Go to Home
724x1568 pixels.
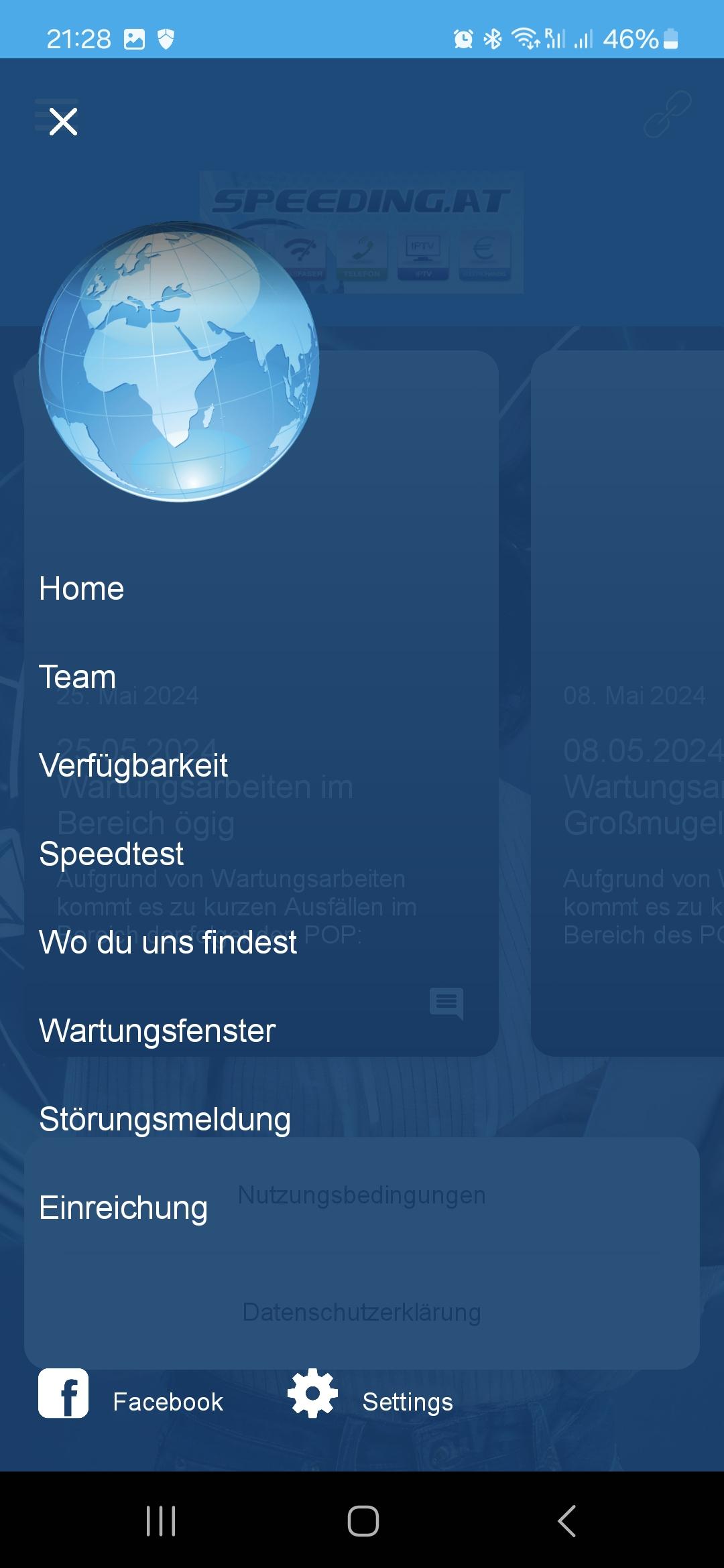[x=82, y=589]
